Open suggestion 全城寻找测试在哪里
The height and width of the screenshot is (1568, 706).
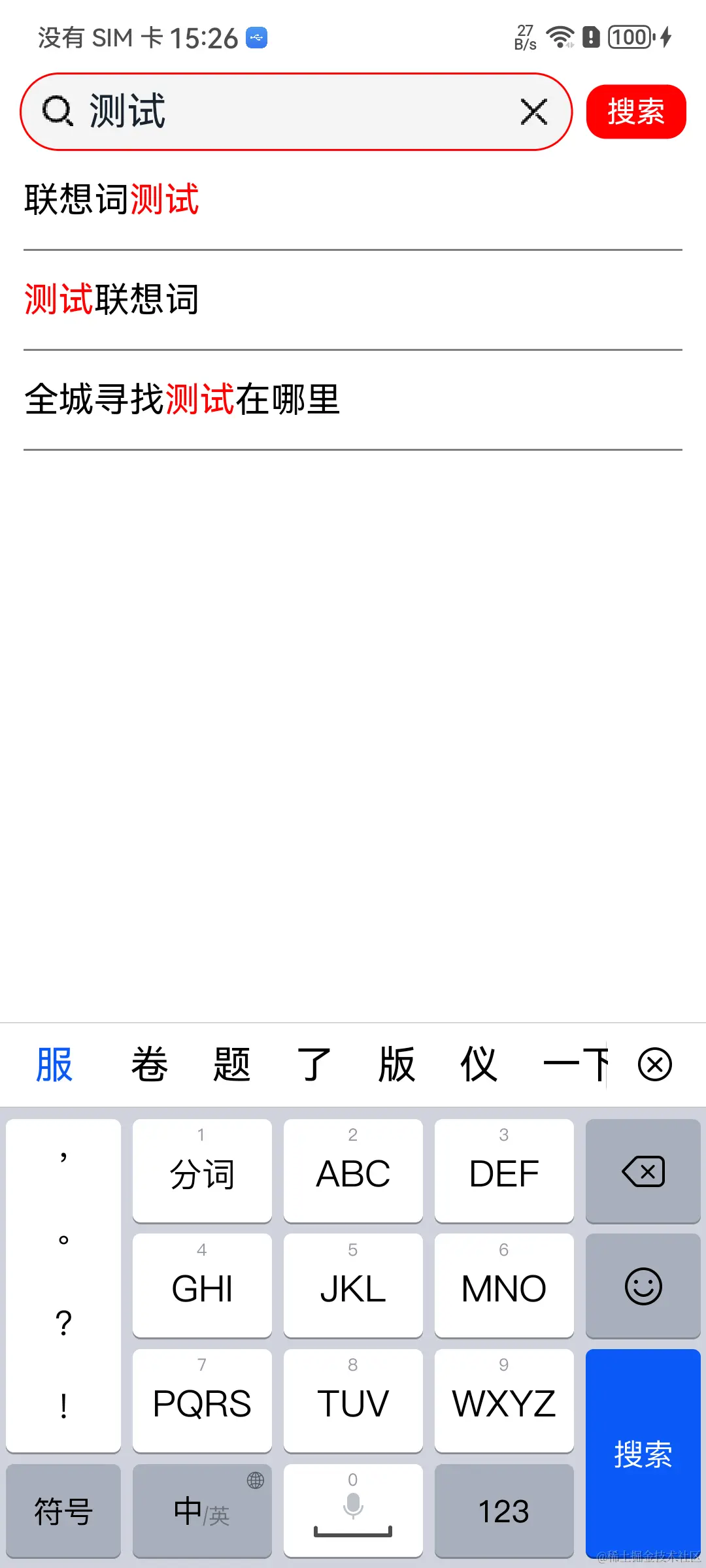(x=182, y=400)
